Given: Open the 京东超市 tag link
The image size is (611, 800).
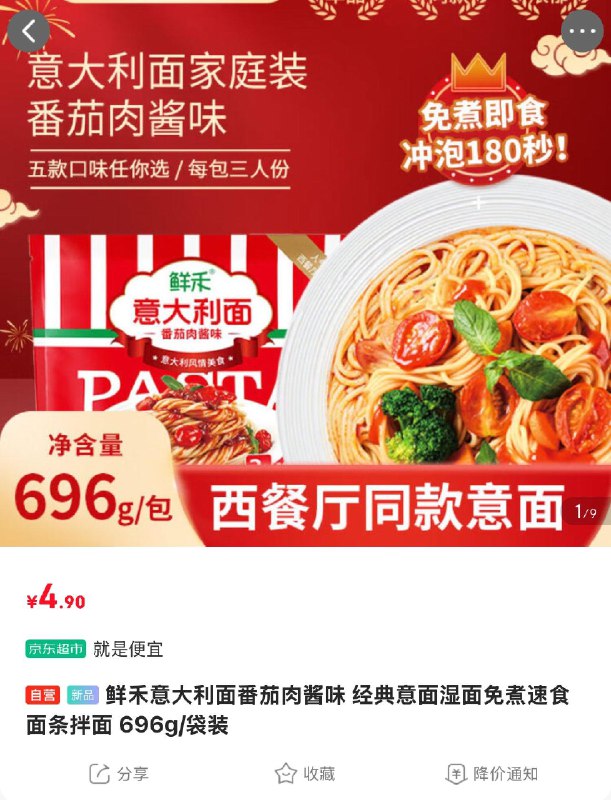Looking at the screenshot, I should 56,649.
